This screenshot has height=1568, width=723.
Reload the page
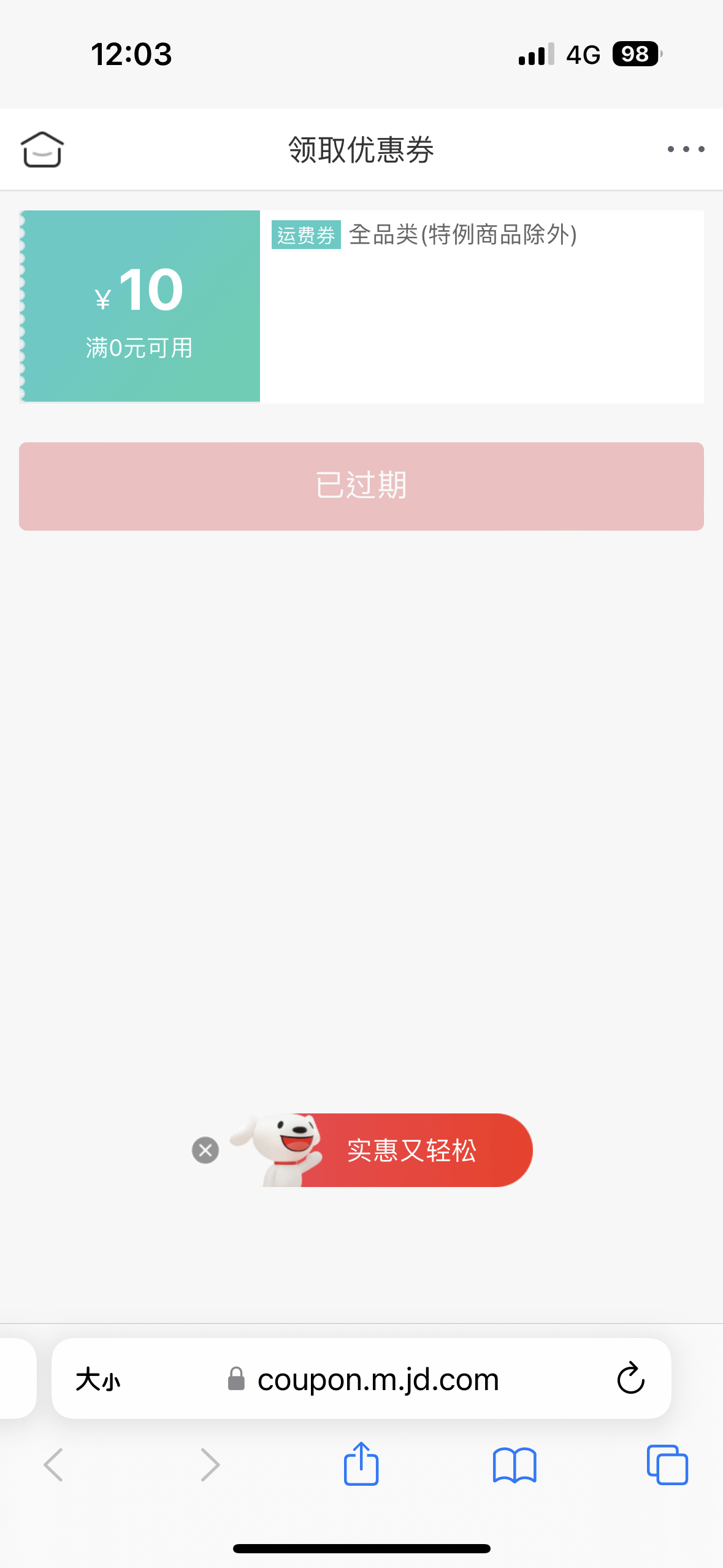630,1380
